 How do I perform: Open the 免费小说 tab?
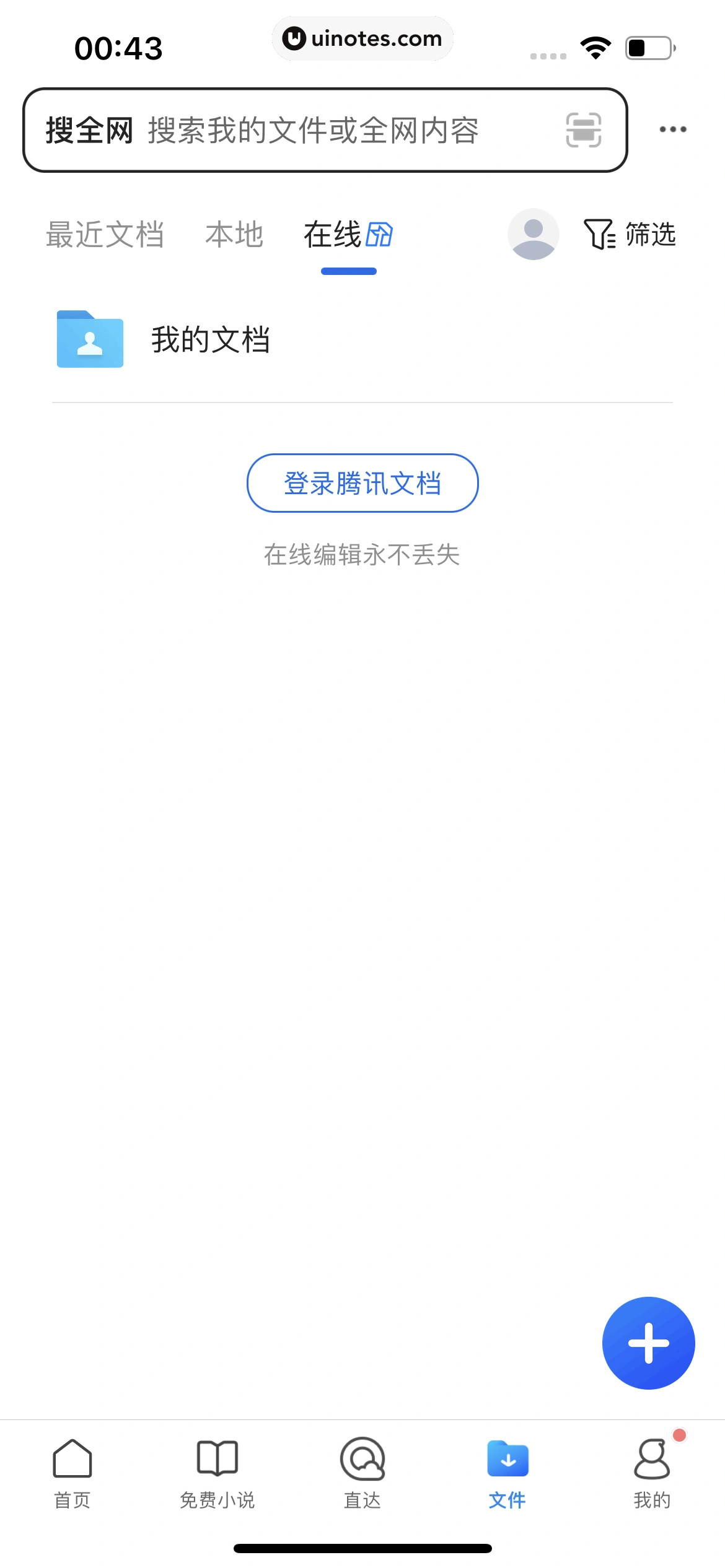(x=217, y=1473)
